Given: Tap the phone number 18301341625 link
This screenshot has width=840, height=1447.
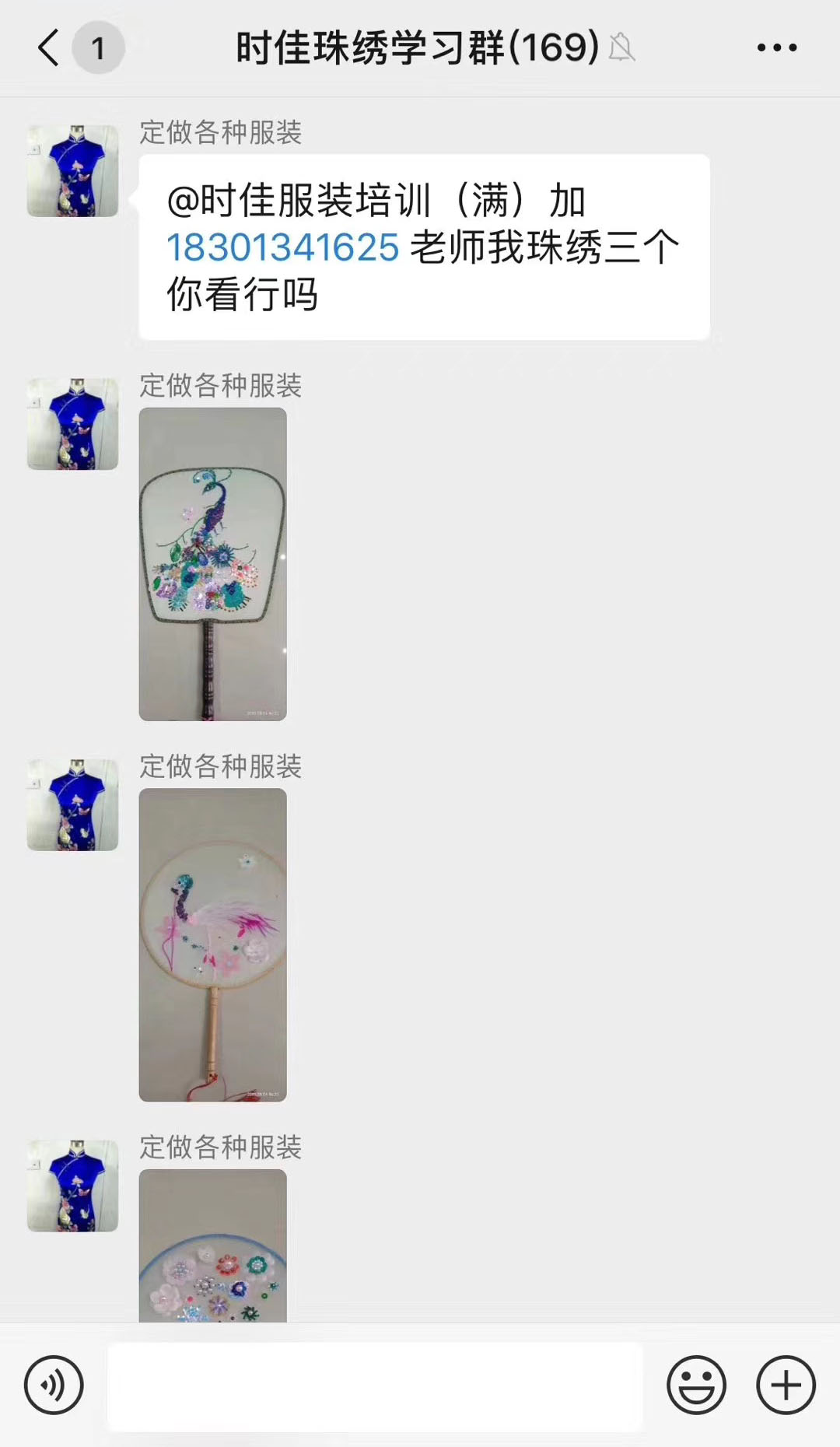Looking at the screenshot, I should click(283, 248).
